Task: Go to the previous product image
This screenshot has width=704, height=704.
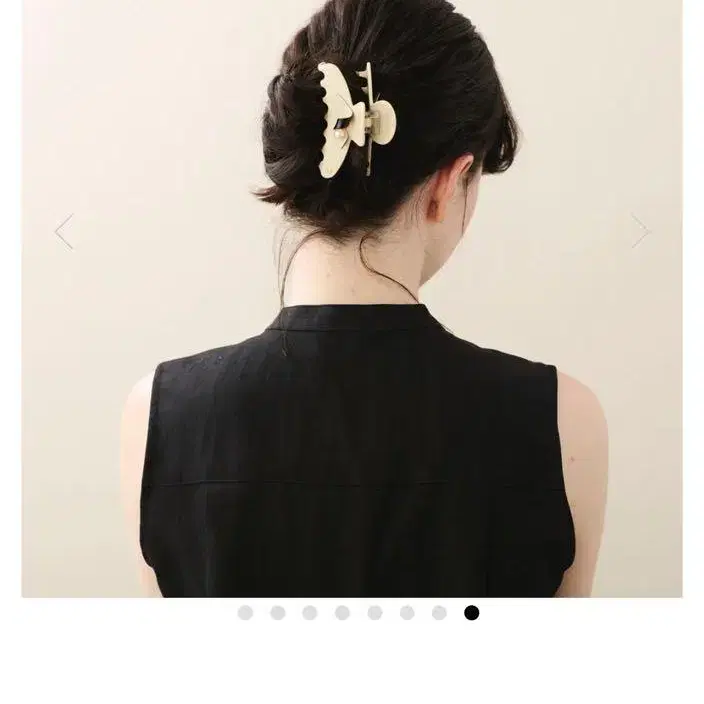Action: point(64,231)
